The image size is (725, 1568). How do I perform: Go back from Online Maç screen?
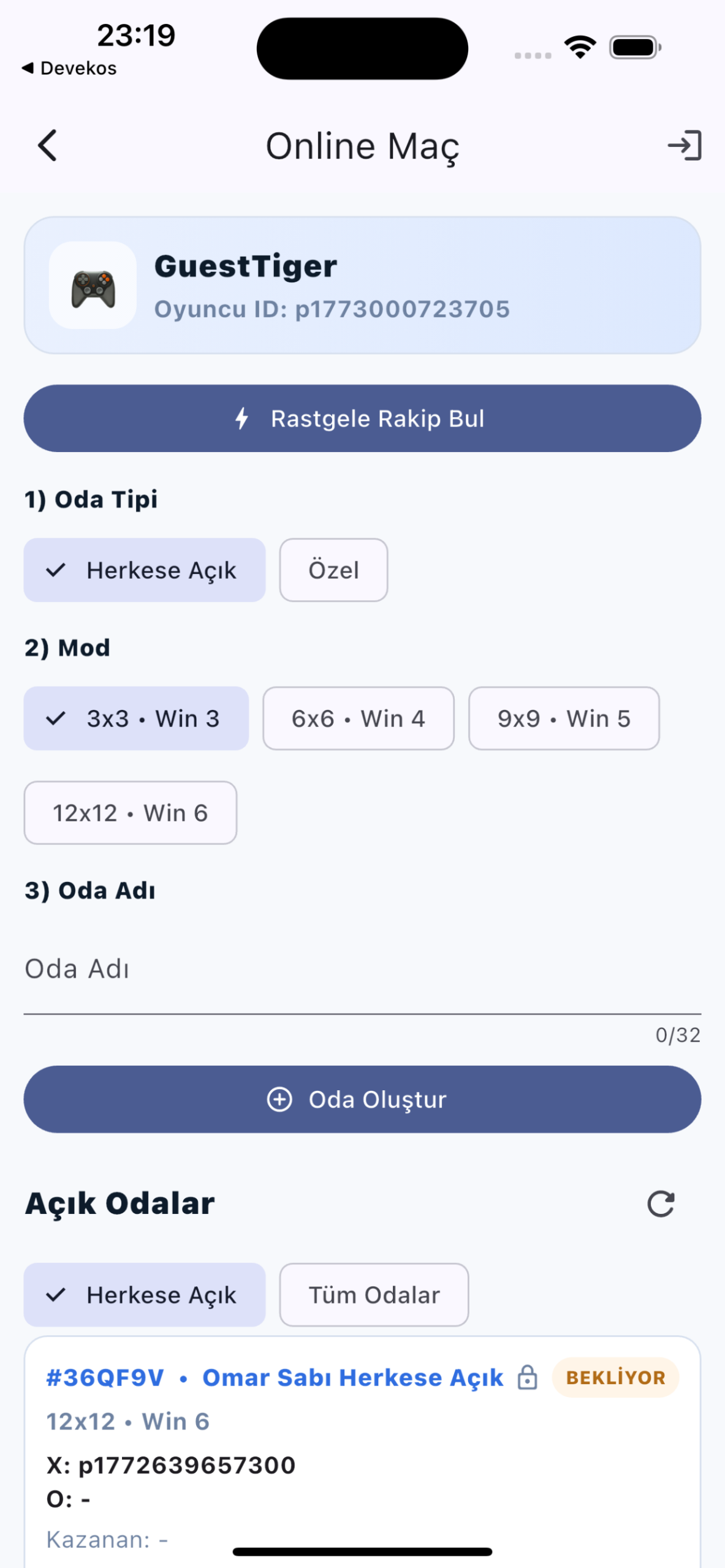point(48,146)
